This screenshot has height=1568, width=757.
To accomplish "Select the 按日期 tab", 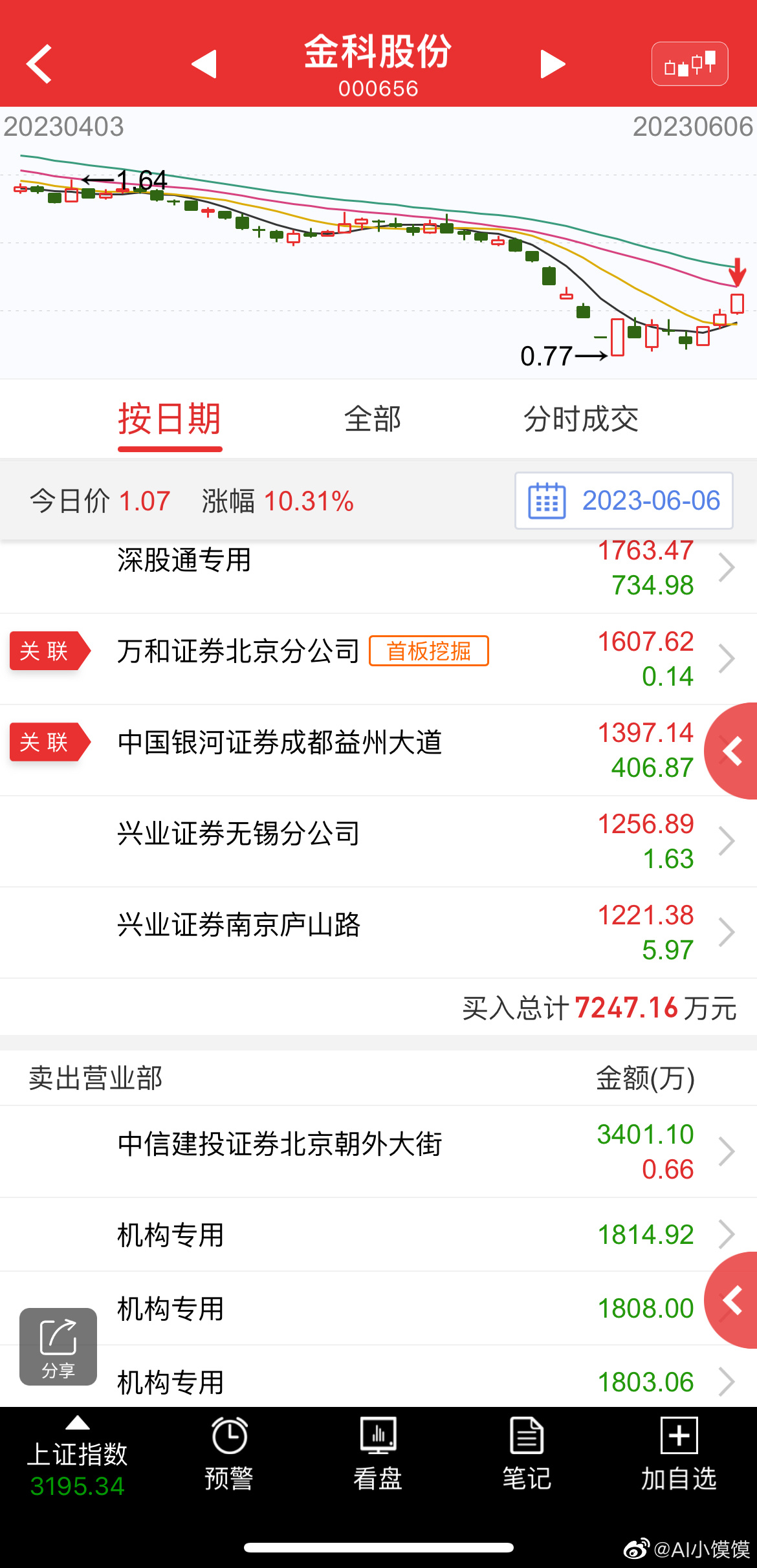I will 170,419.
